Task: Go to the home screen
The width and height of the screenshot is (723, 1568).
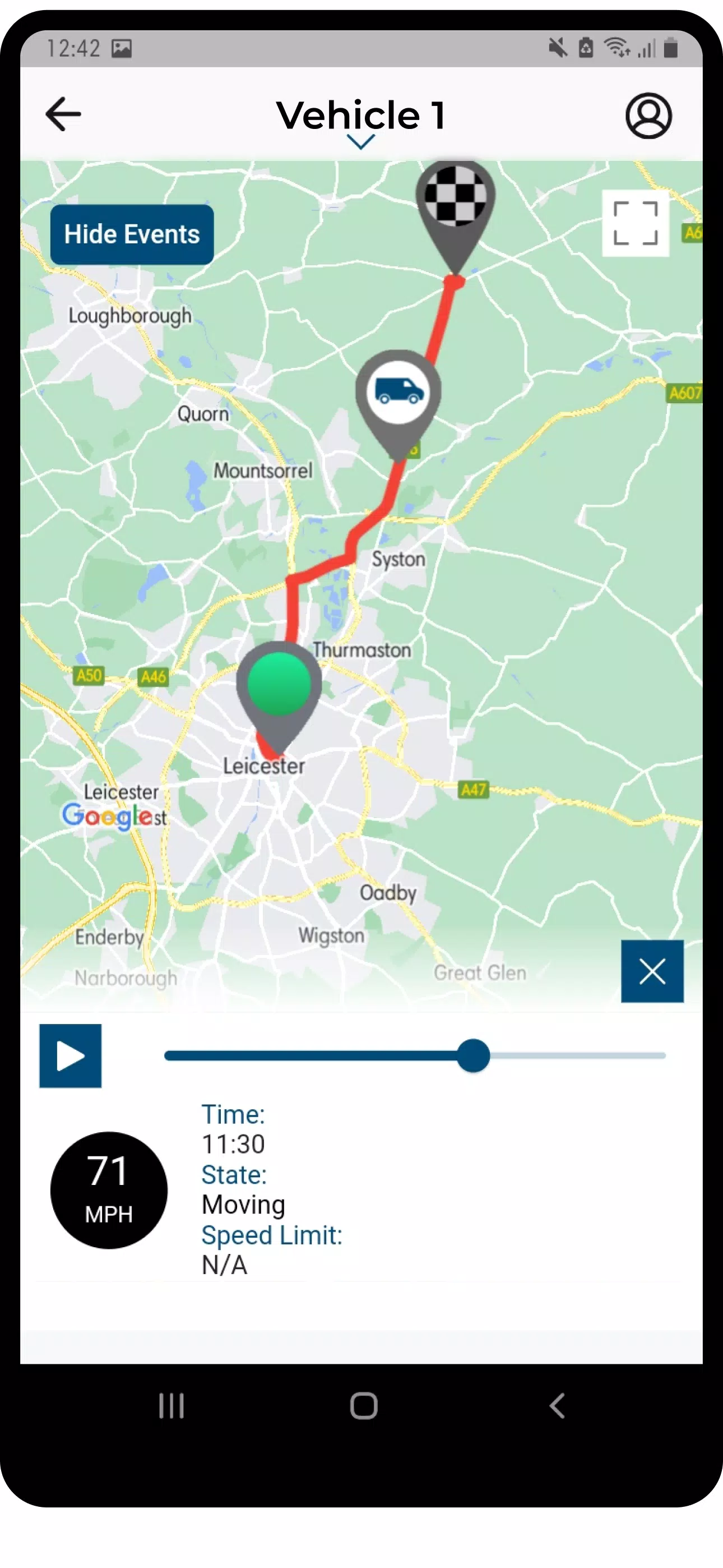Action: point(363,1405)
